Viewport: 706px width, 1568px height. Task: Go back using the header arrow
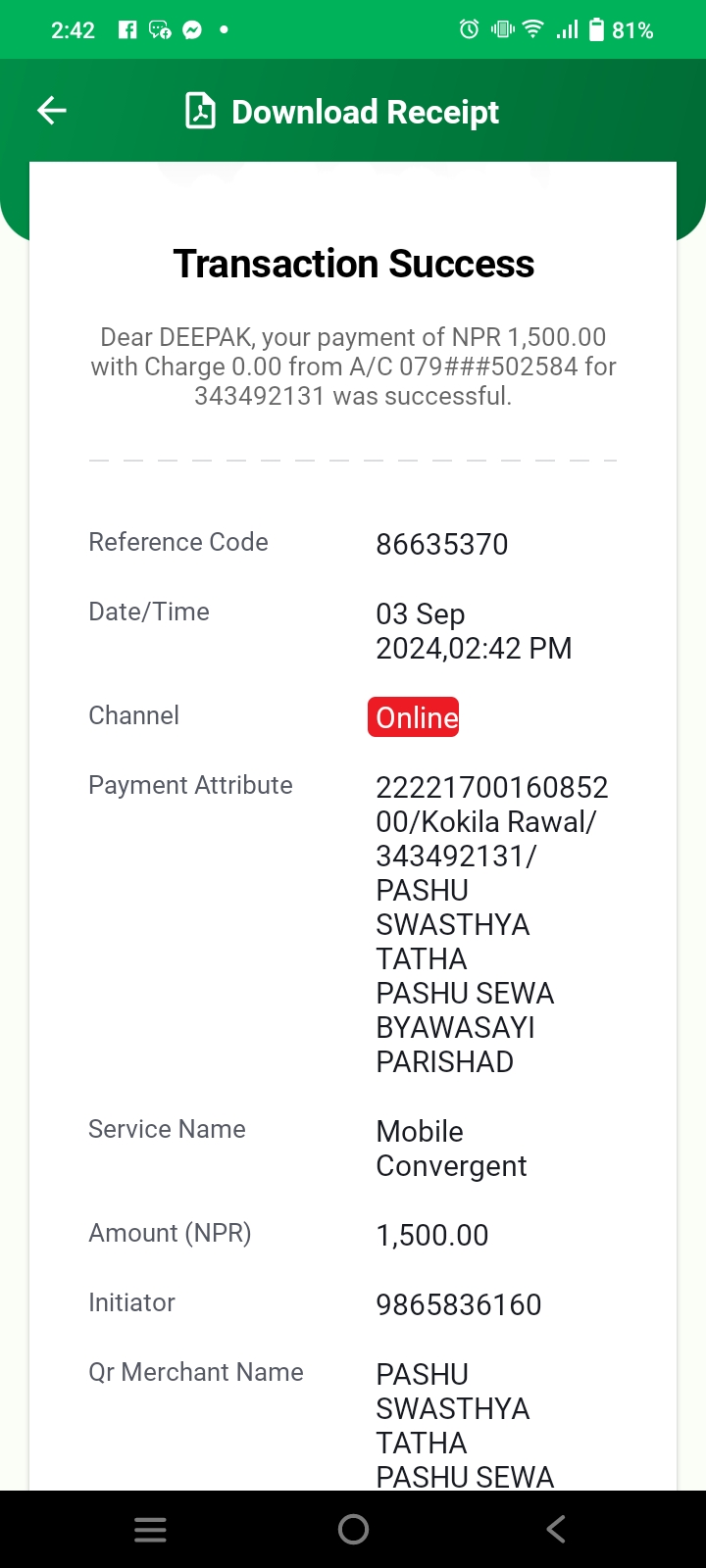pyautogui.click(x=52, y=111)
